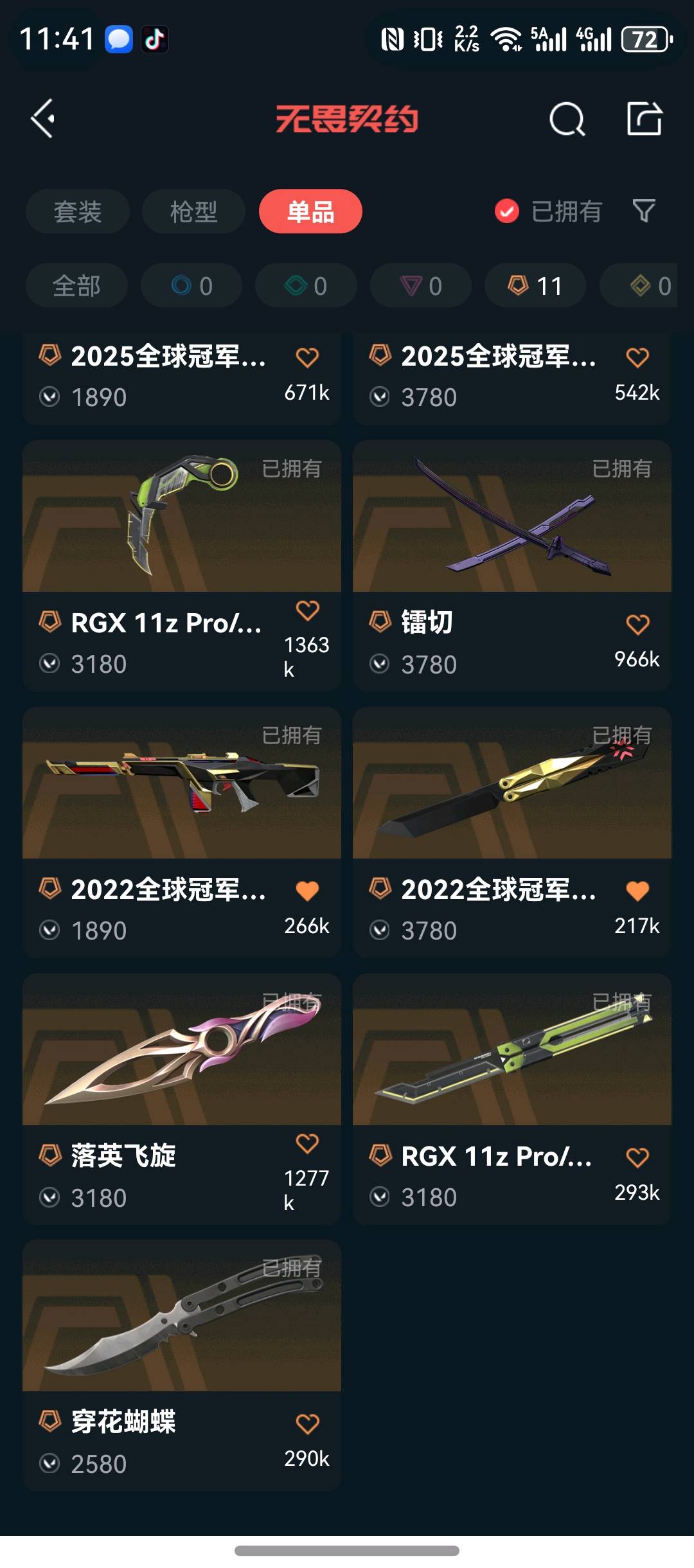The height and width of the screenshot is (1568, 694).
Task: Open the search magnifier
Action: tap(567, 119)
